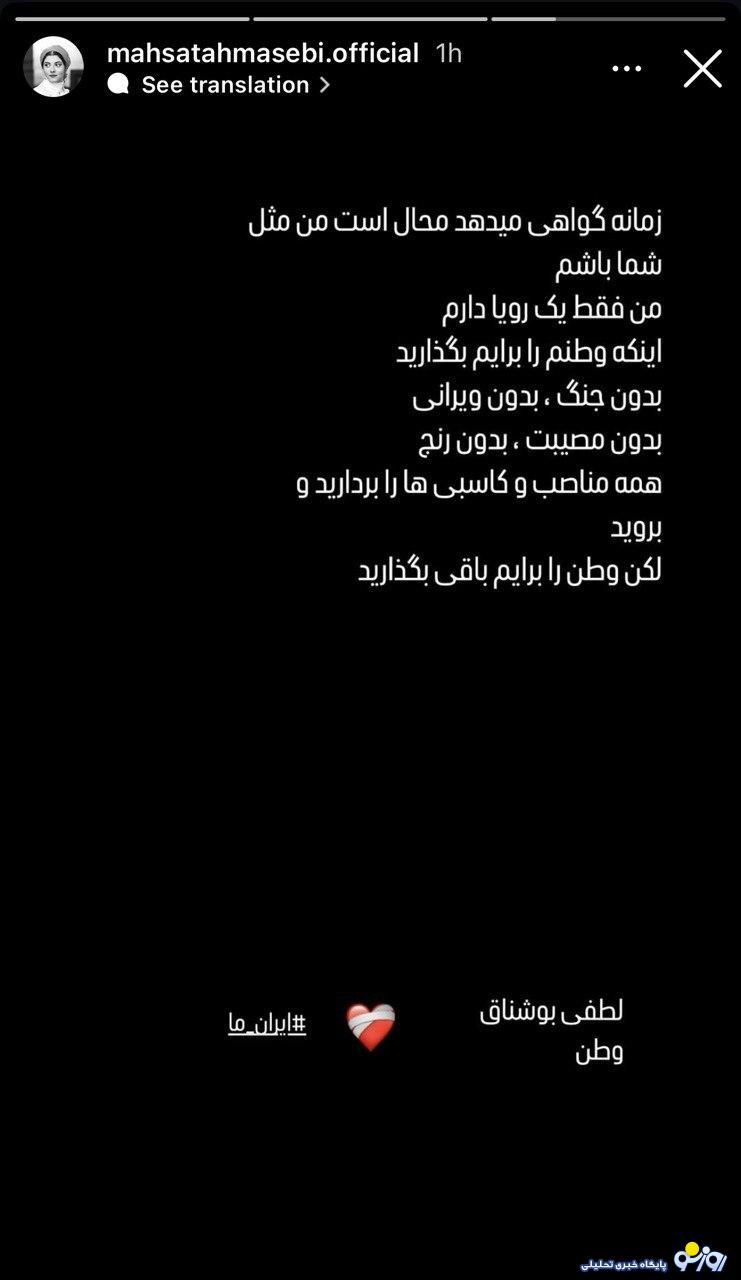
Task: Tap the speech-bubble translation icon
Action: pyautogui.click(x=118, y=85)
